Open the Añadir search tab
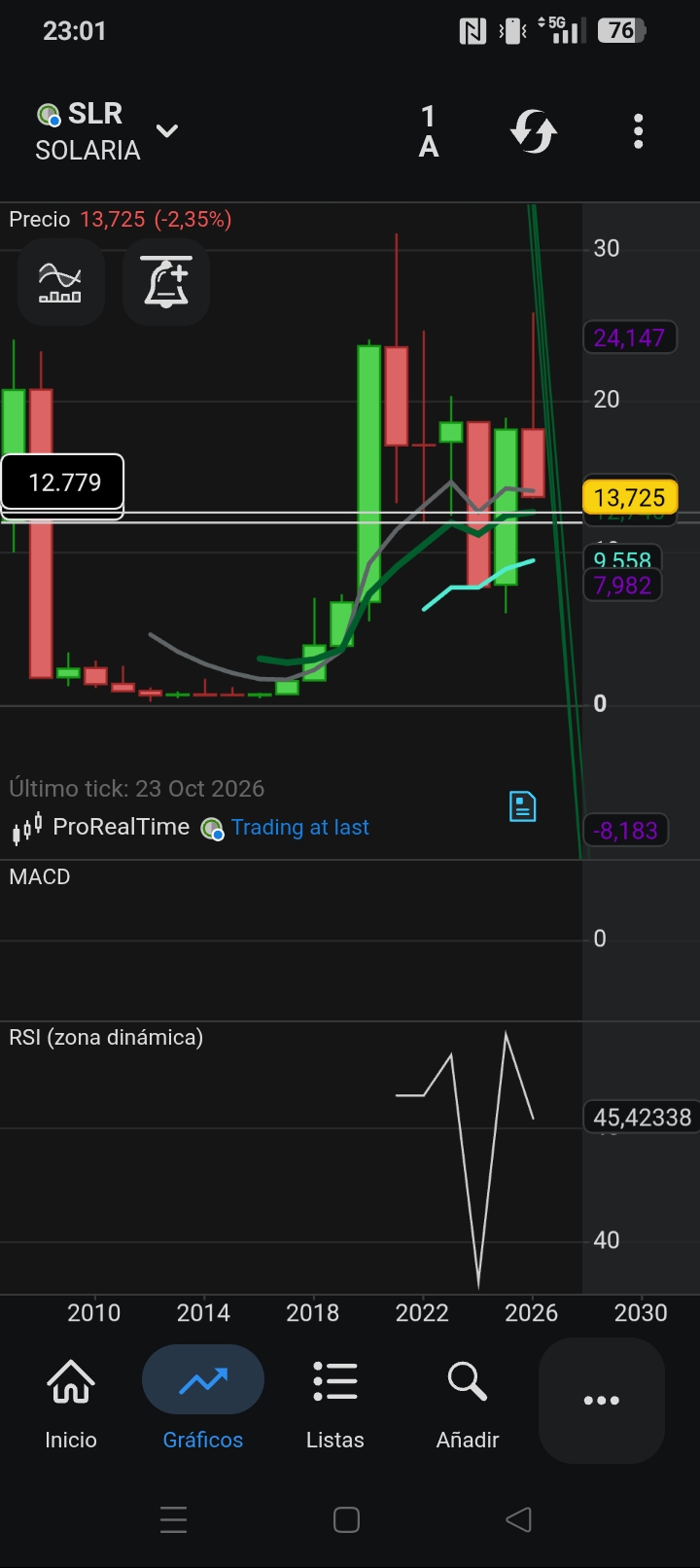Screen dimensions: 700x1568 (468, 1404)
